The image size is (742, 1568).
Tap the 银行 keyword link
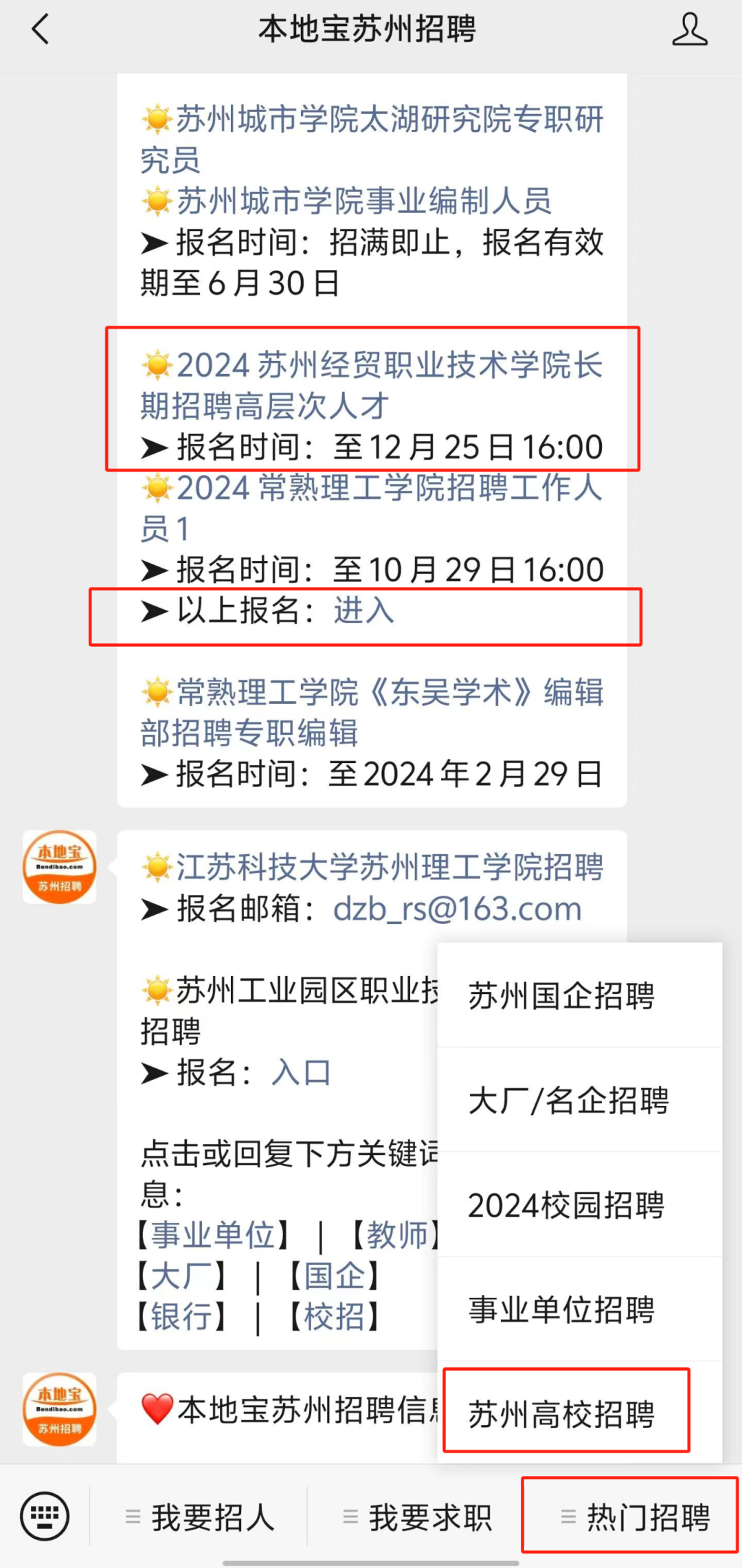click(x=181, y=1317)
